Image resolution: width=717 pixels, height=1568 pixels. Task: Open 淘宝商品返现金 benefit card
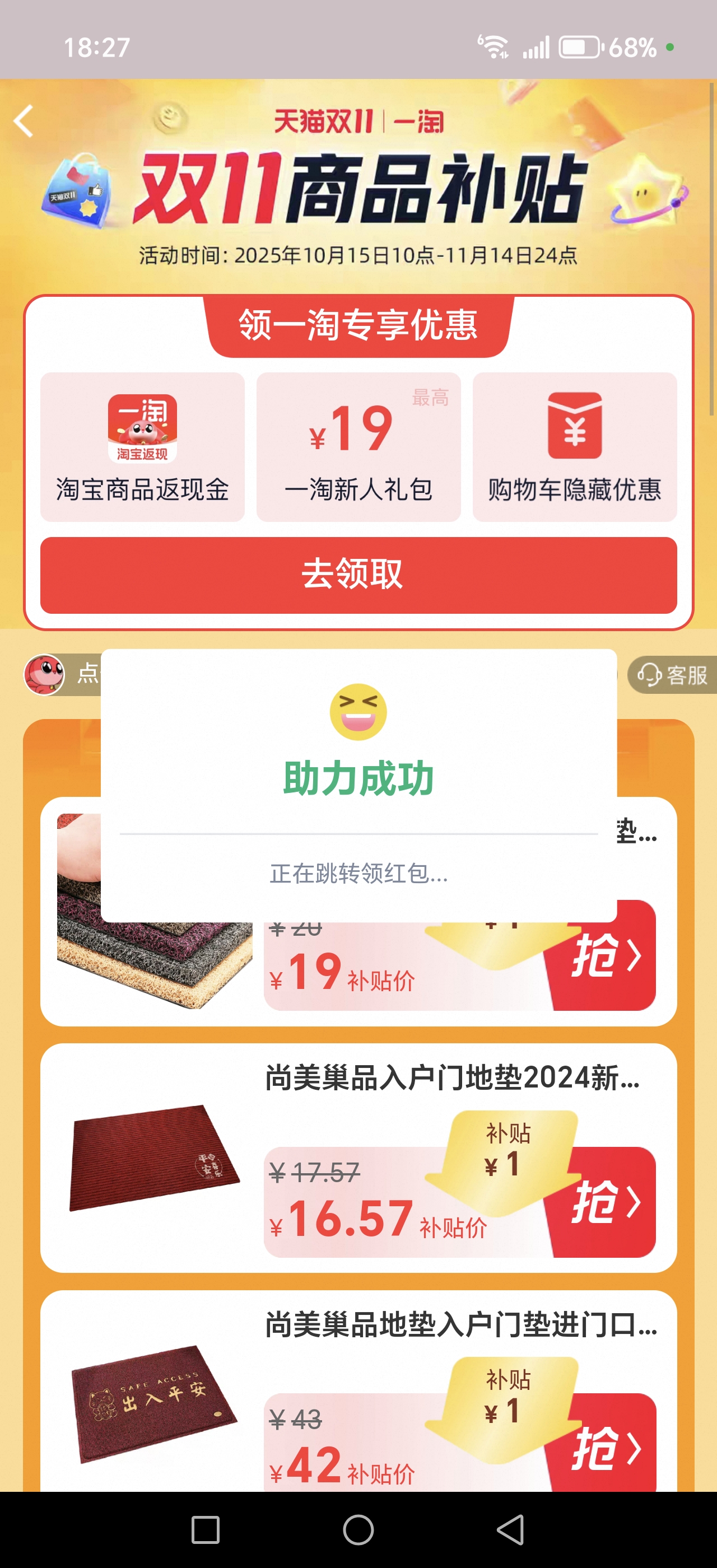[x=142, y=447]
